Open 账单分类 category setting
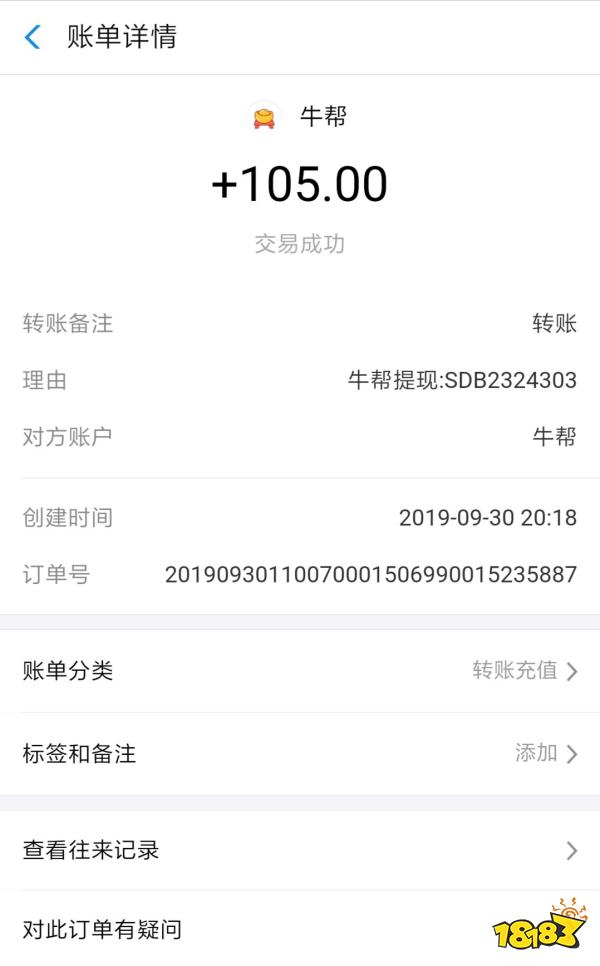600x966 pixels. click(x=300, y=671)
